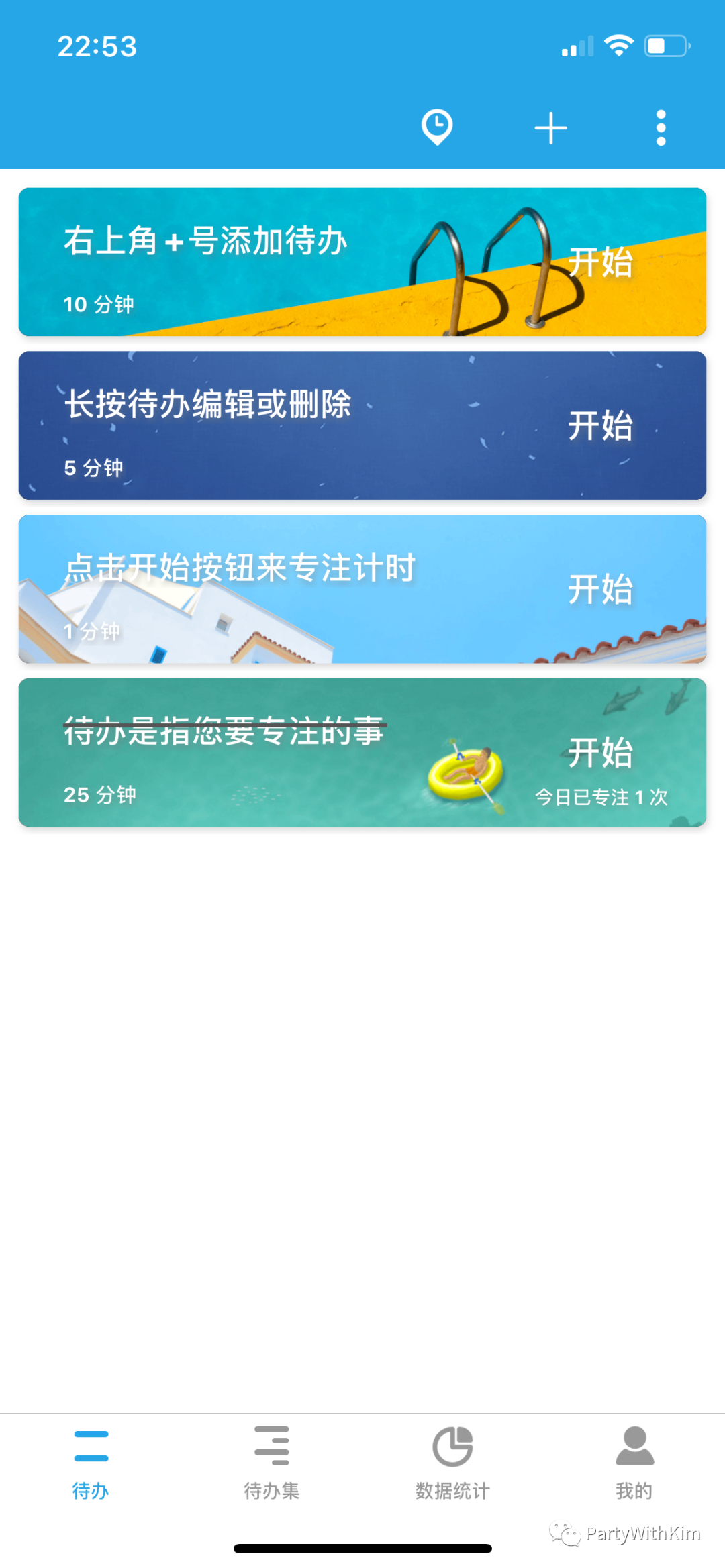Start the 5 分钟 to-do timer
The height and width of the screenshot is (1568, 725).
[x=600, y=425]
